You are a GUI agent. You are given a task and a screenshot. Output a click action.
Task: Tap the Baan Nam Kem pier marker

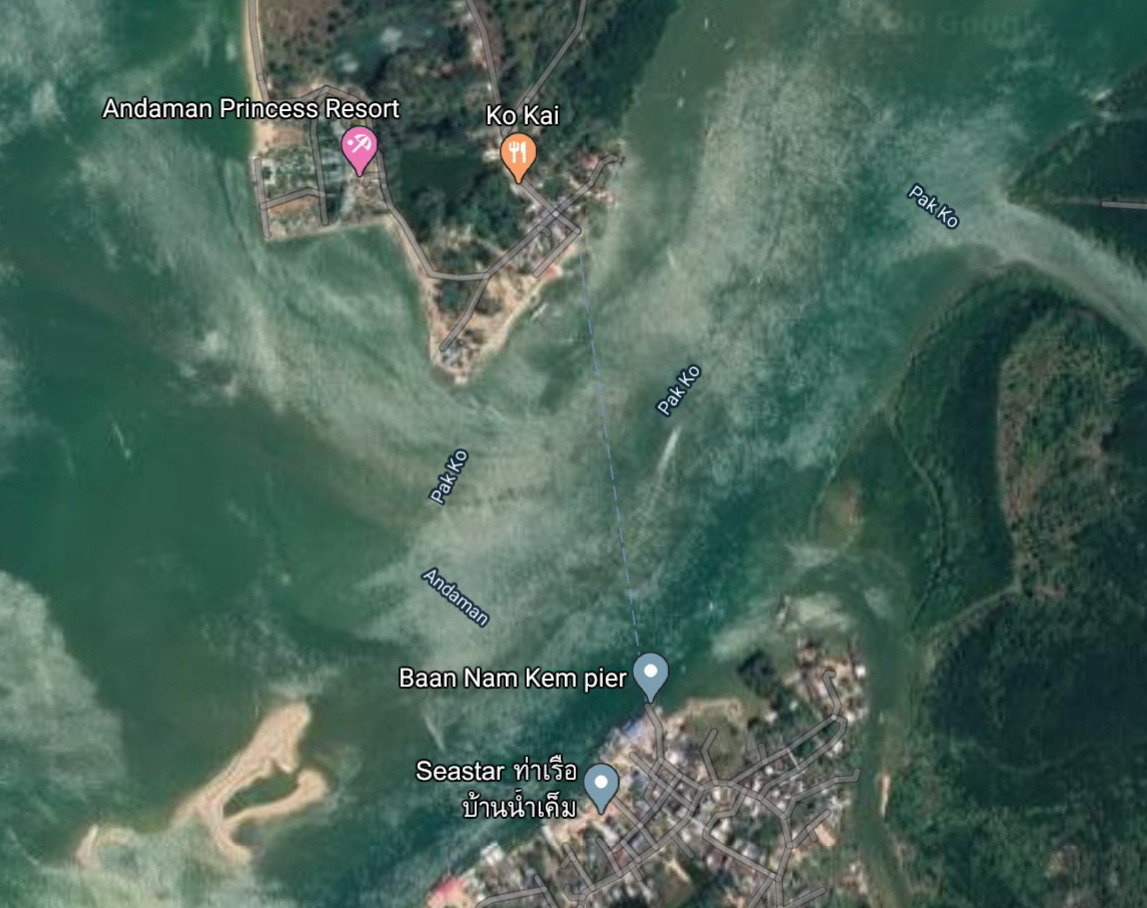pos(651,673)
